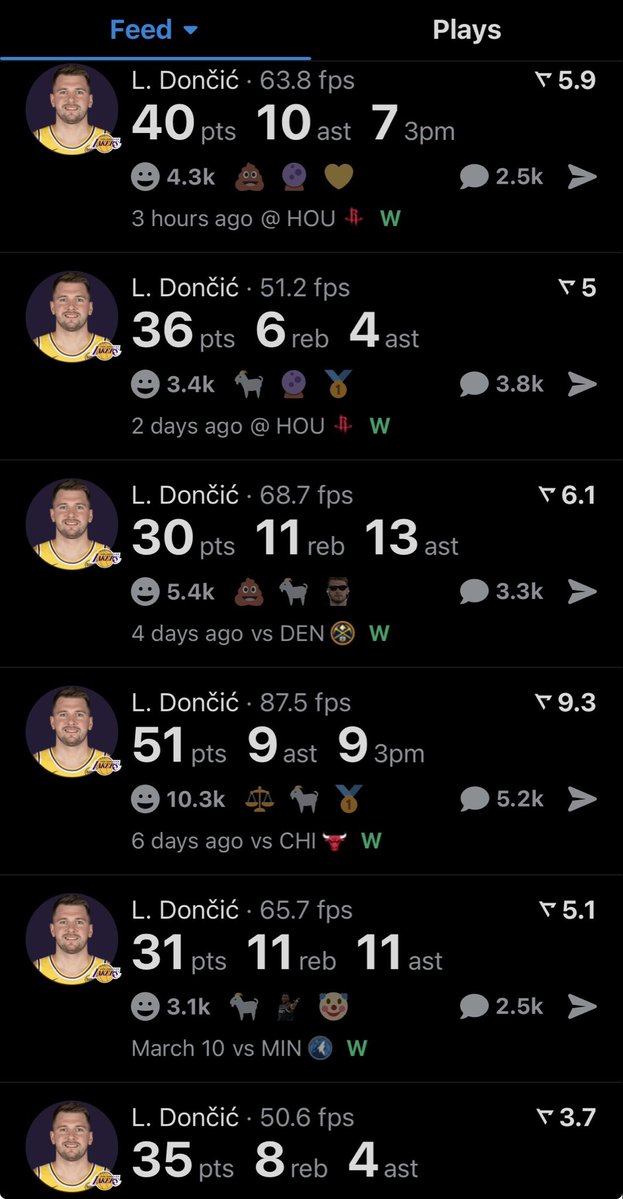React to the March 10 MIN game
Screen dimensions: 623x1199
point(146,1006)
